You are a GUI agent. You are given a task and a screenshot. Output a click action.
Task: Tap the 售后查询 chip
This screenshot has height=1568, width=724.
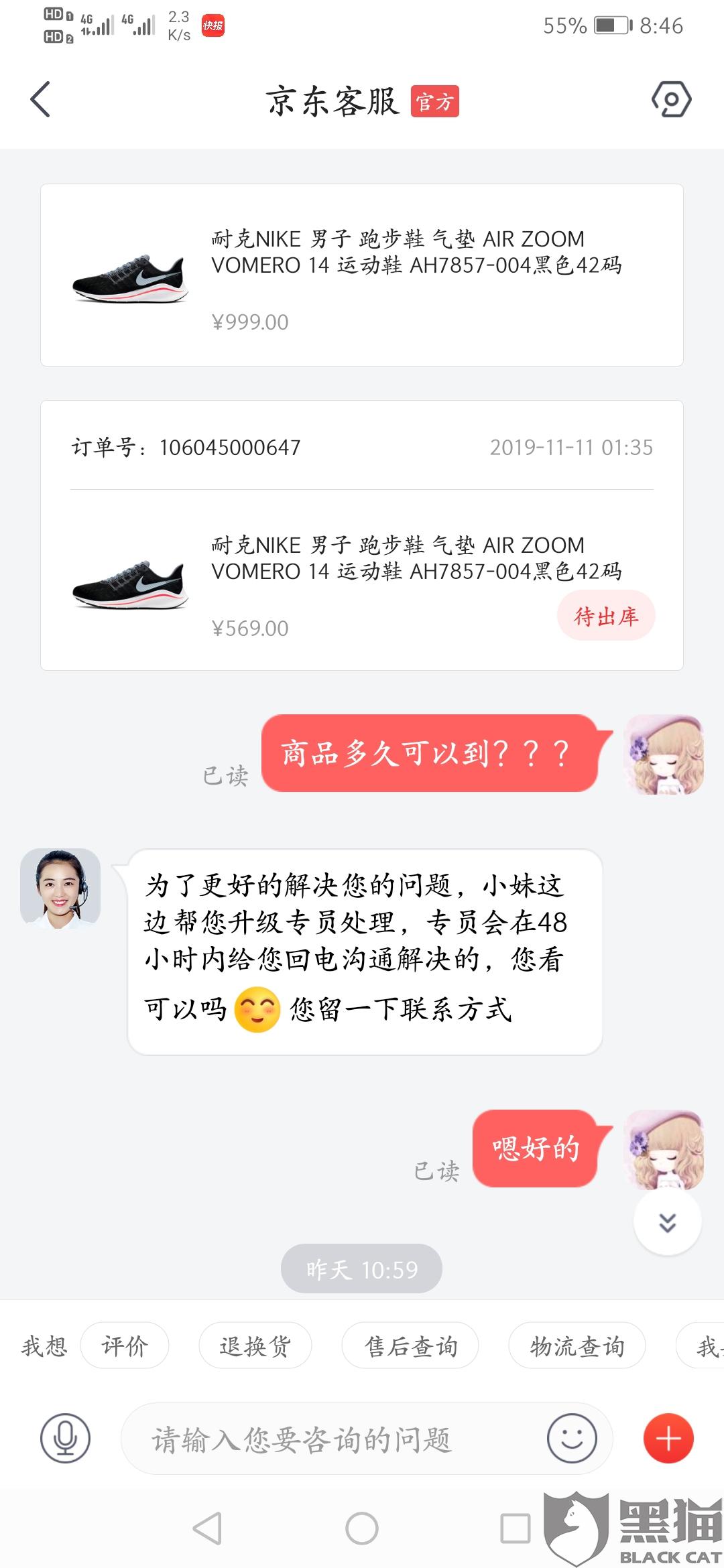[x=410, y=1345]
